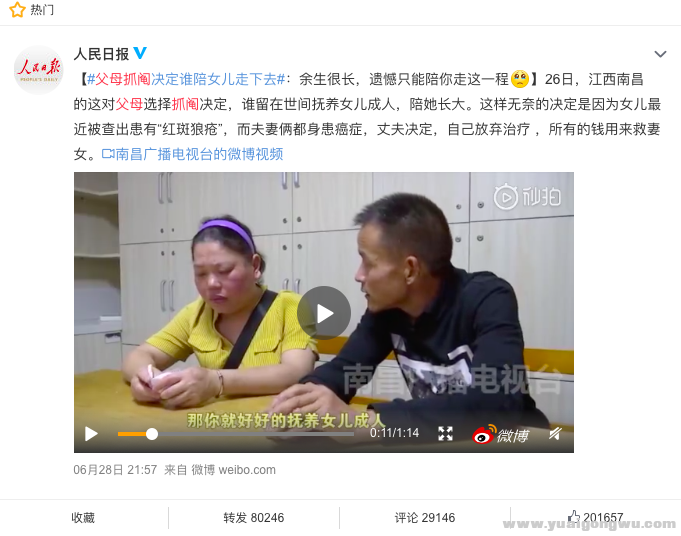The width and height of the screenshot is (681, 536).
Task: Play the video with center button
Action: click(324, 313)
